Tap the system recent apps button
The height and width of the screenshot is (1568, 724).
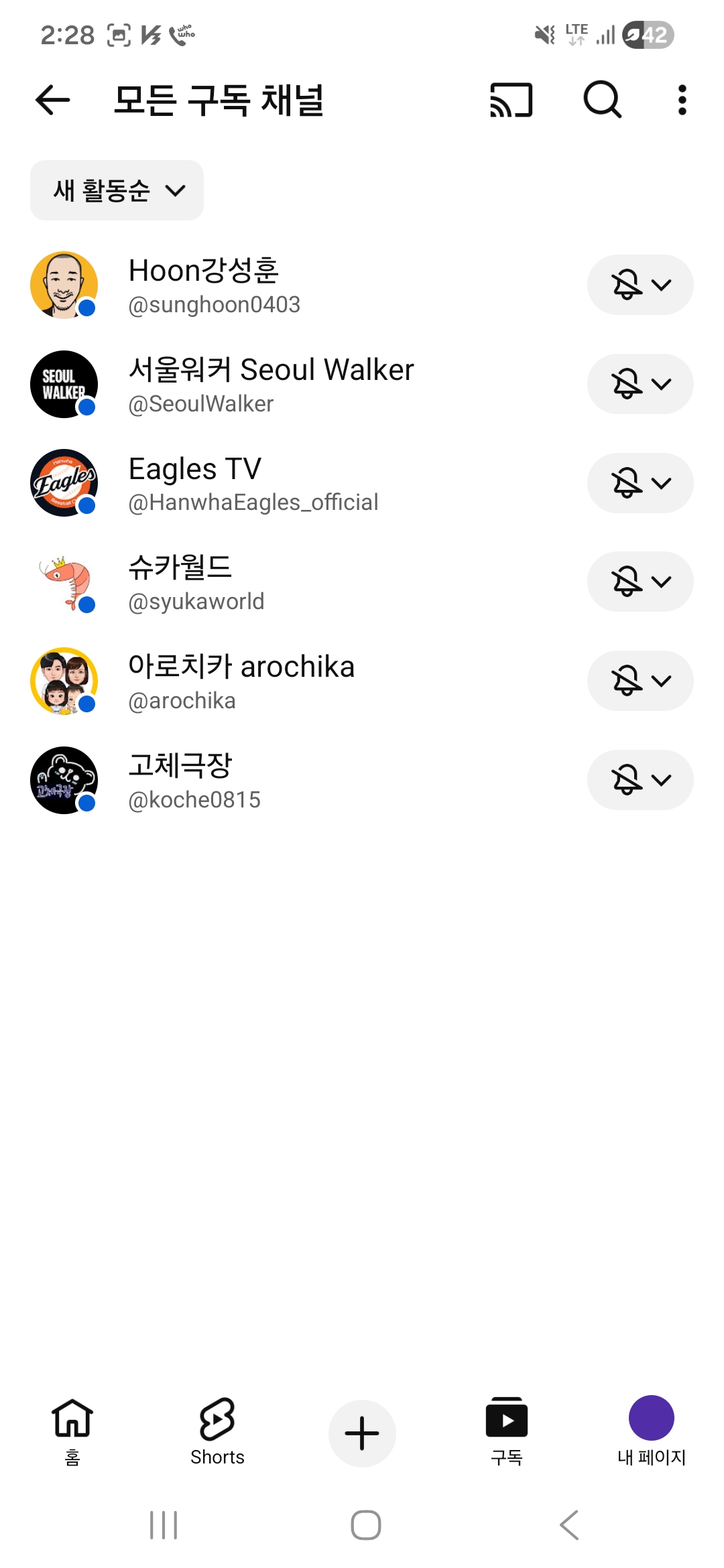tap(164, 1525)
